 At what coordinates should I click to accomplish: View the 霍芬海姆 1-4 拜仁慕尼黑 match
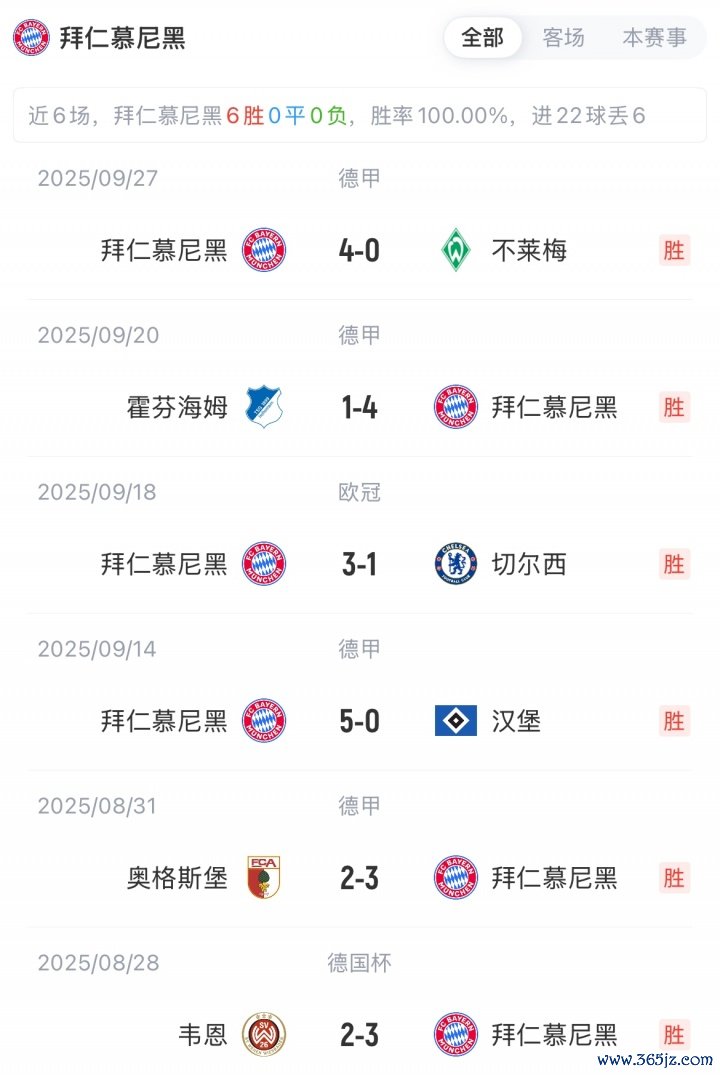359,407
